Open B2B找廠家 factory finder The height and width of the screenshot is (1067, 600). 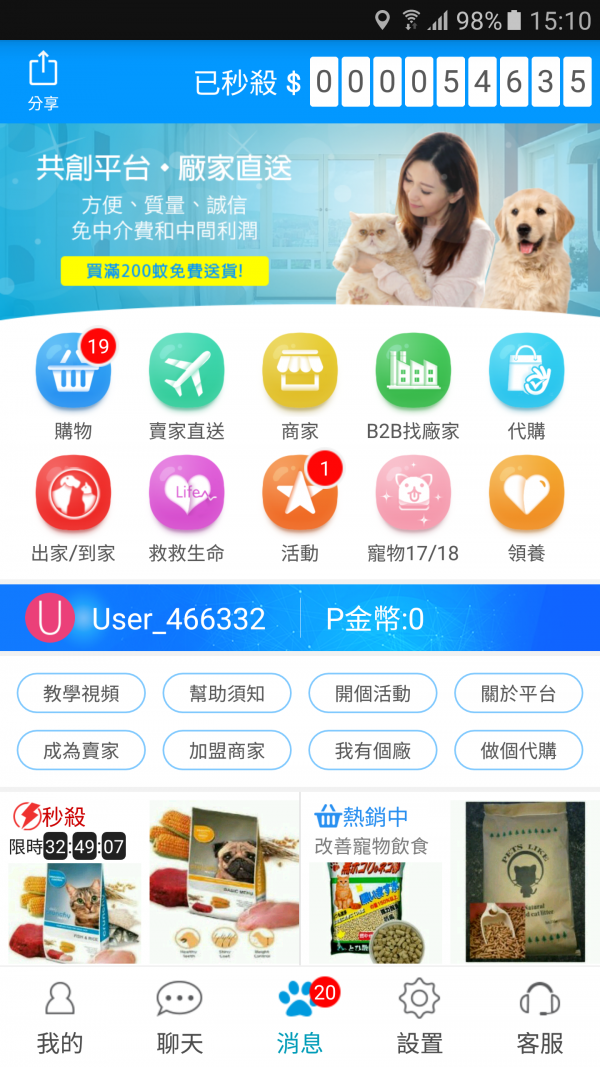tap(413, 372)
